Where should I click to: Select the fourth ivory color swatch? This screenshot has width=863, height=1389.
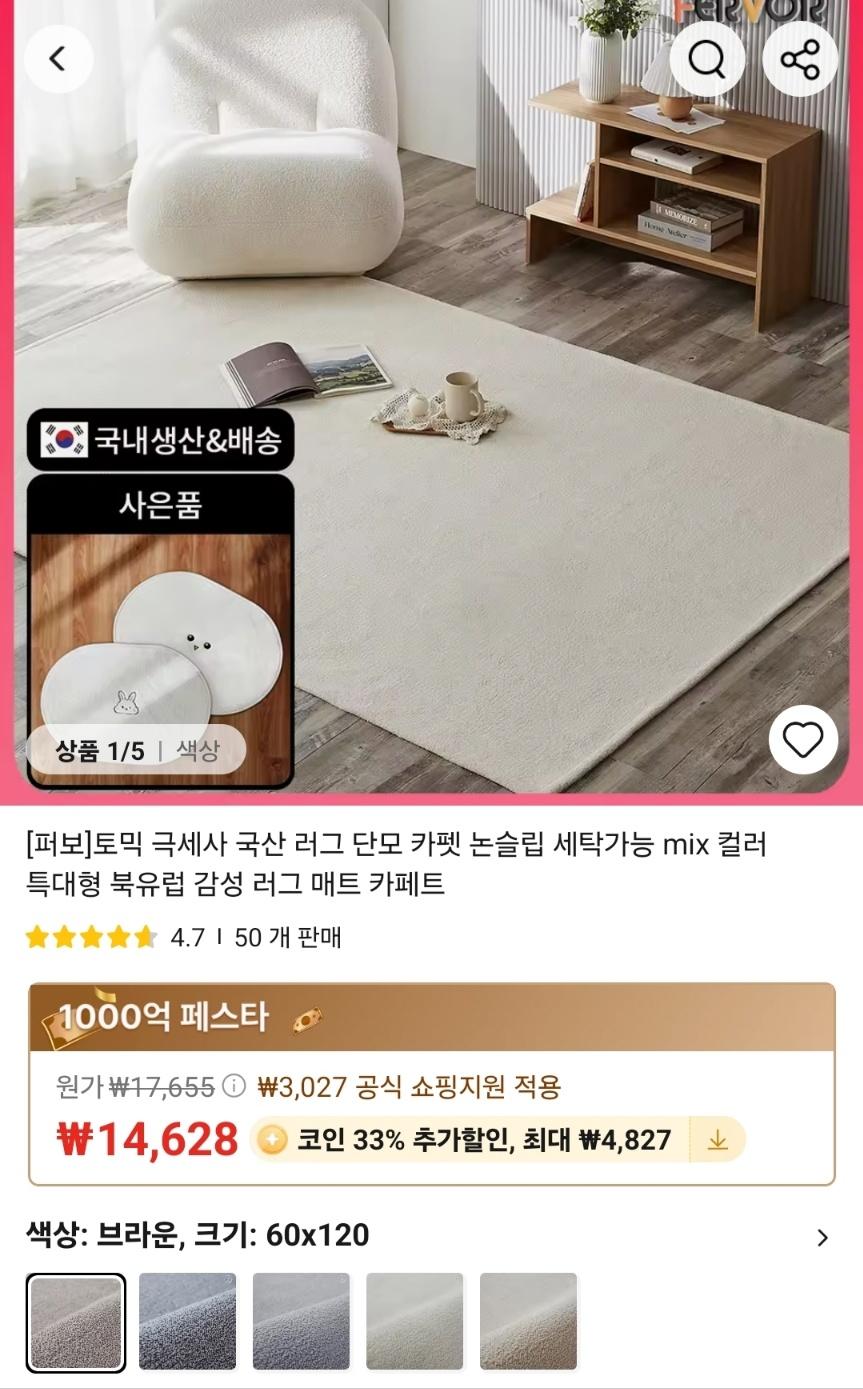coord(415,1322)
